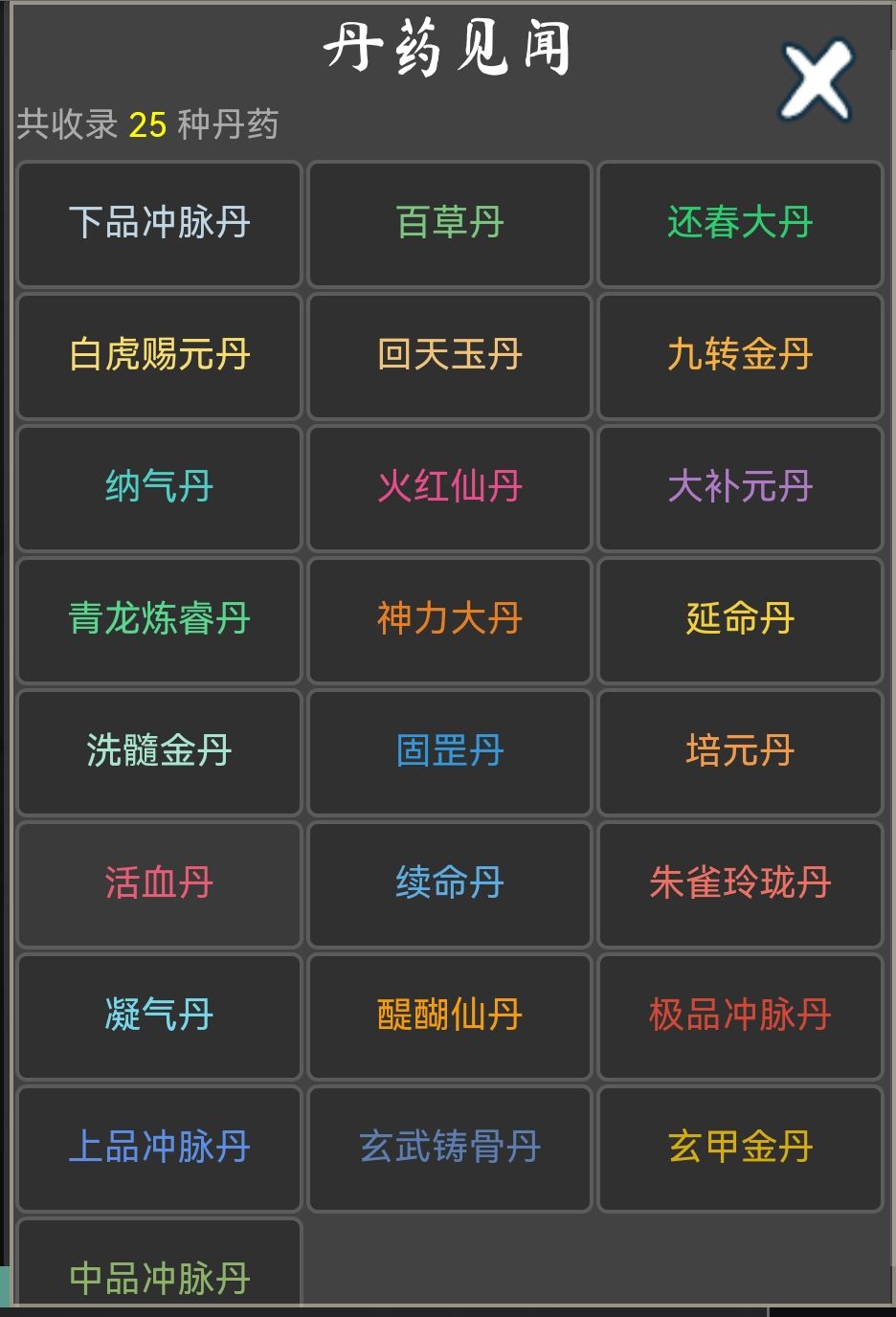View the 大补元丹 entry
896x1317 pixels.
740,488
